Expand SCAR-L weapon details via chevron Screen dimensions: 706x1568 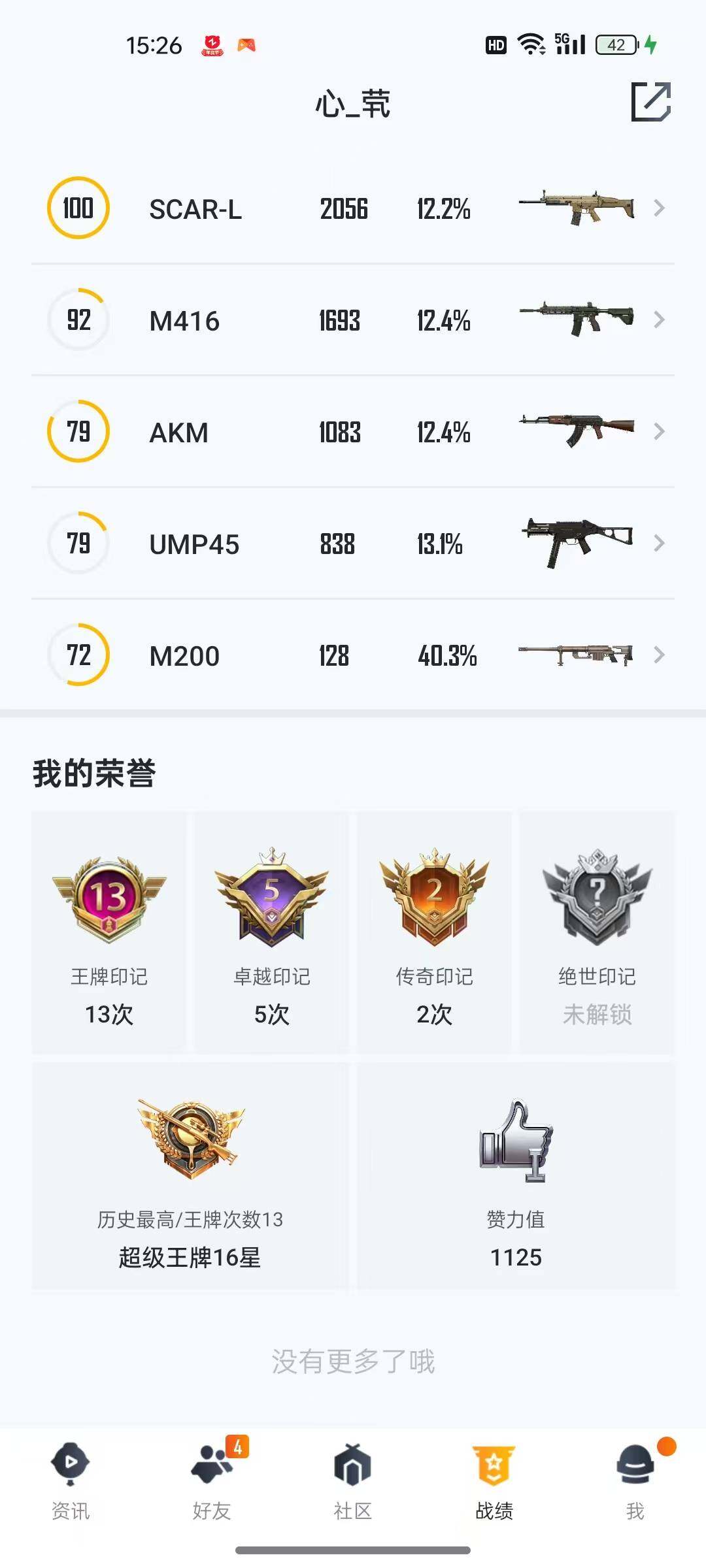658,208
